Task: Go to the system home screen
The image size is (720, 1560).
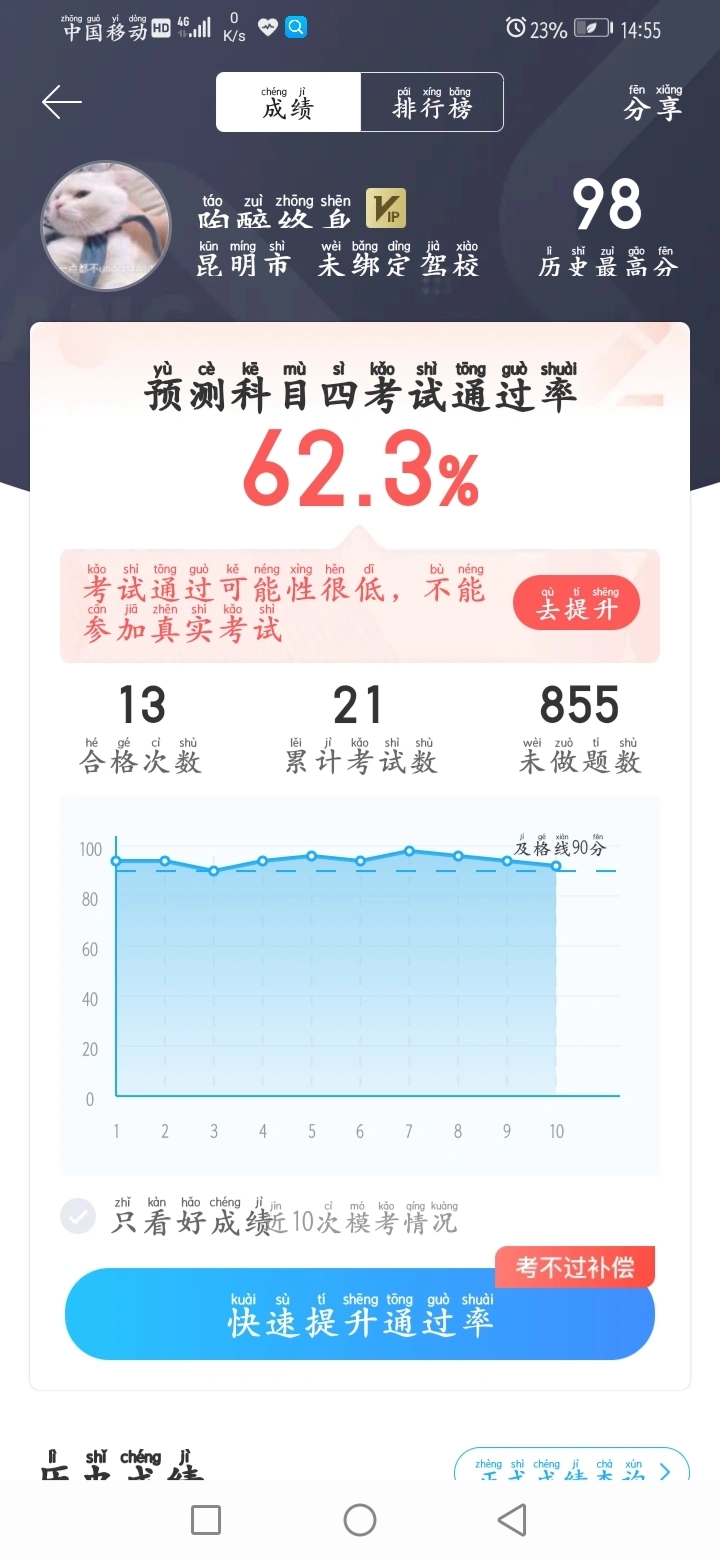Action: tap(360, 1520)
